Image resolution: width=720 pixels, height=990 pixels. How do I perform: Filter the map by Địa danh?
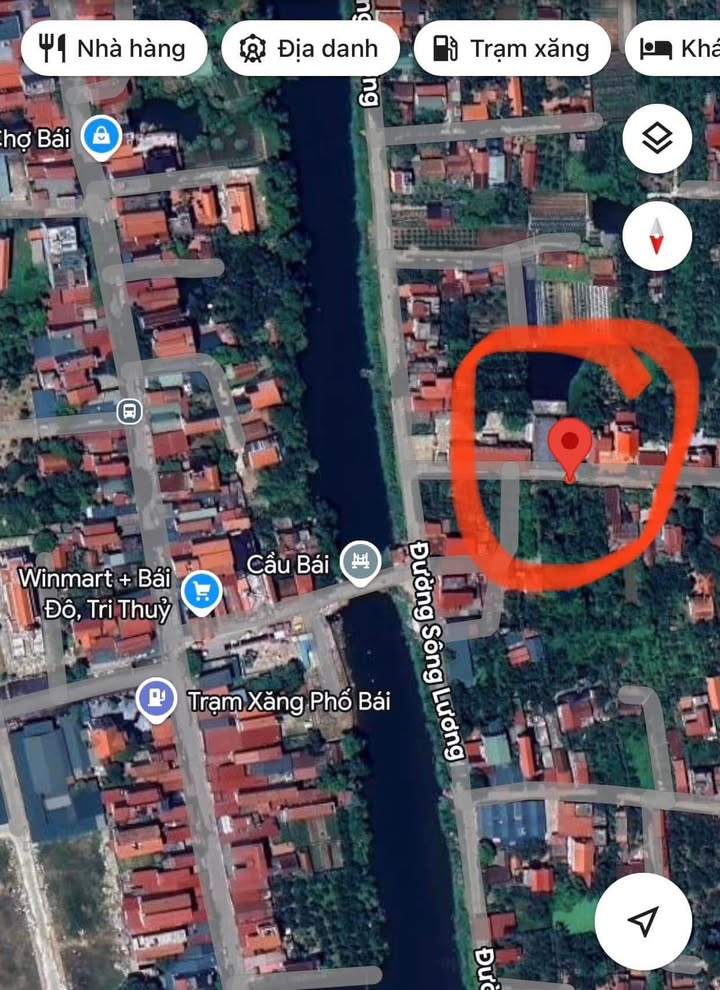(310, 48)
